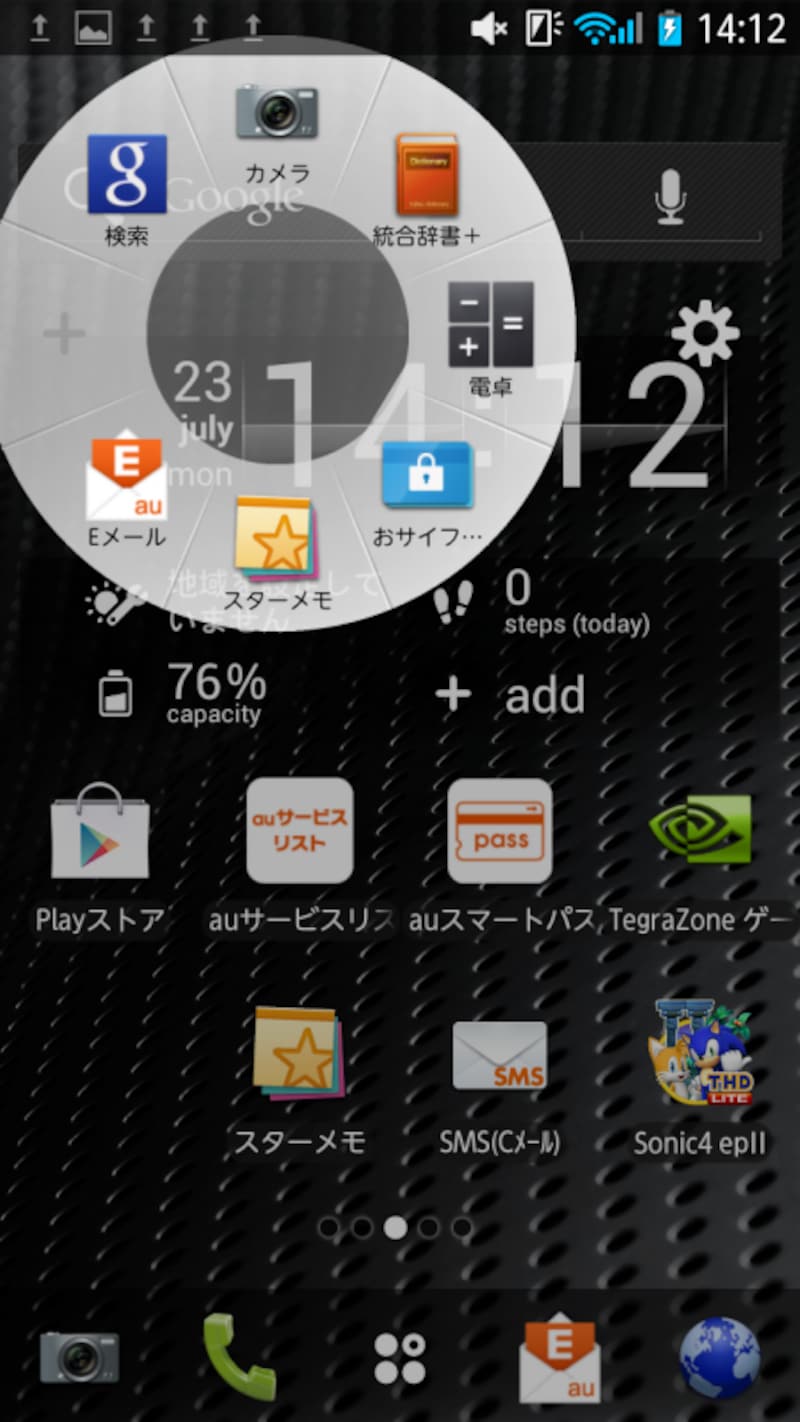Open the phone dialer in the dock
This screenshot has height=1422, width=800.
click(240, 1357)
